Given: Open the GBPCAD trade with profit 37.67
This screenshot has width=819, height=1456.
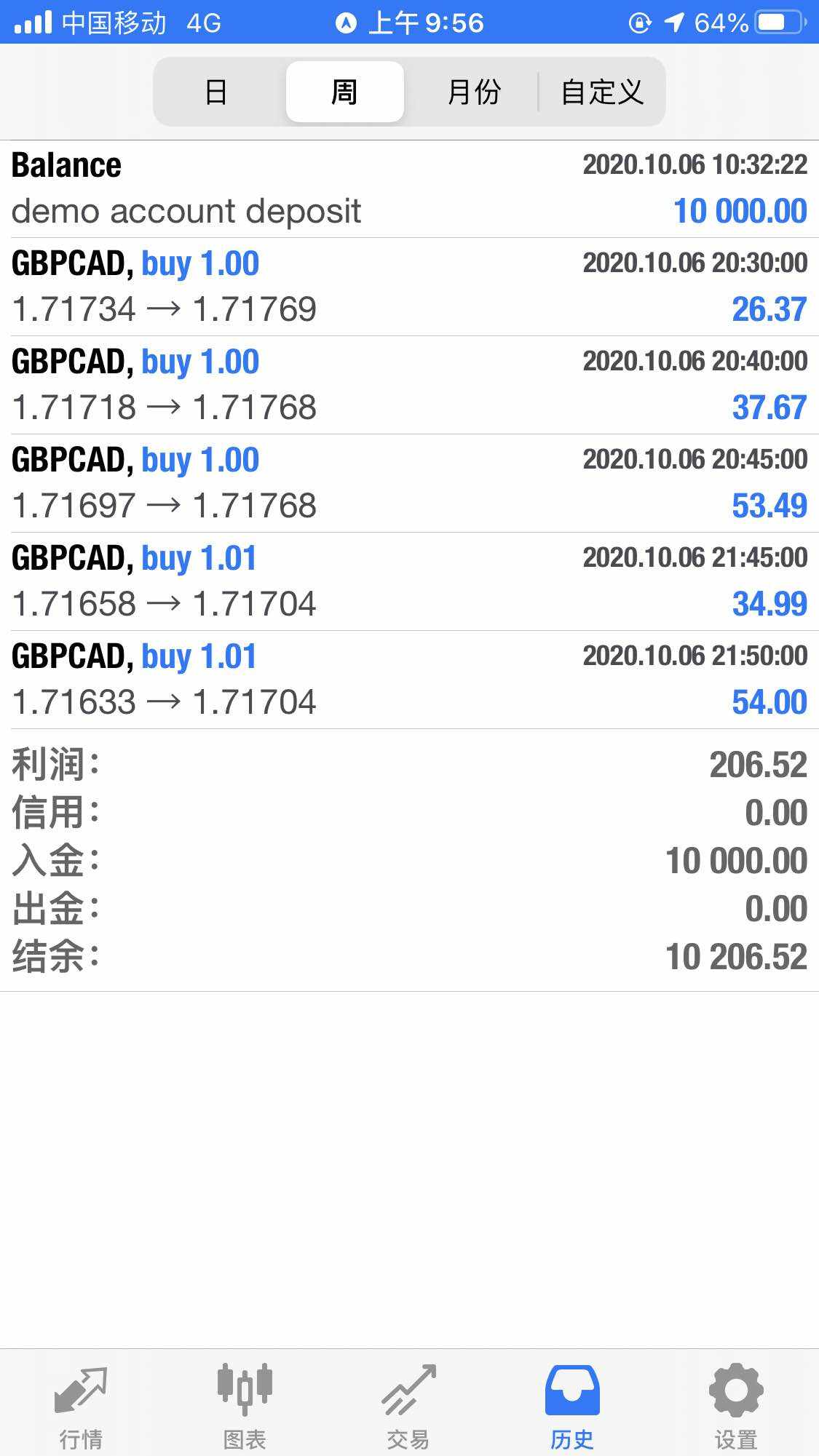Looking at the screenshot, I should tap(409, 385).
